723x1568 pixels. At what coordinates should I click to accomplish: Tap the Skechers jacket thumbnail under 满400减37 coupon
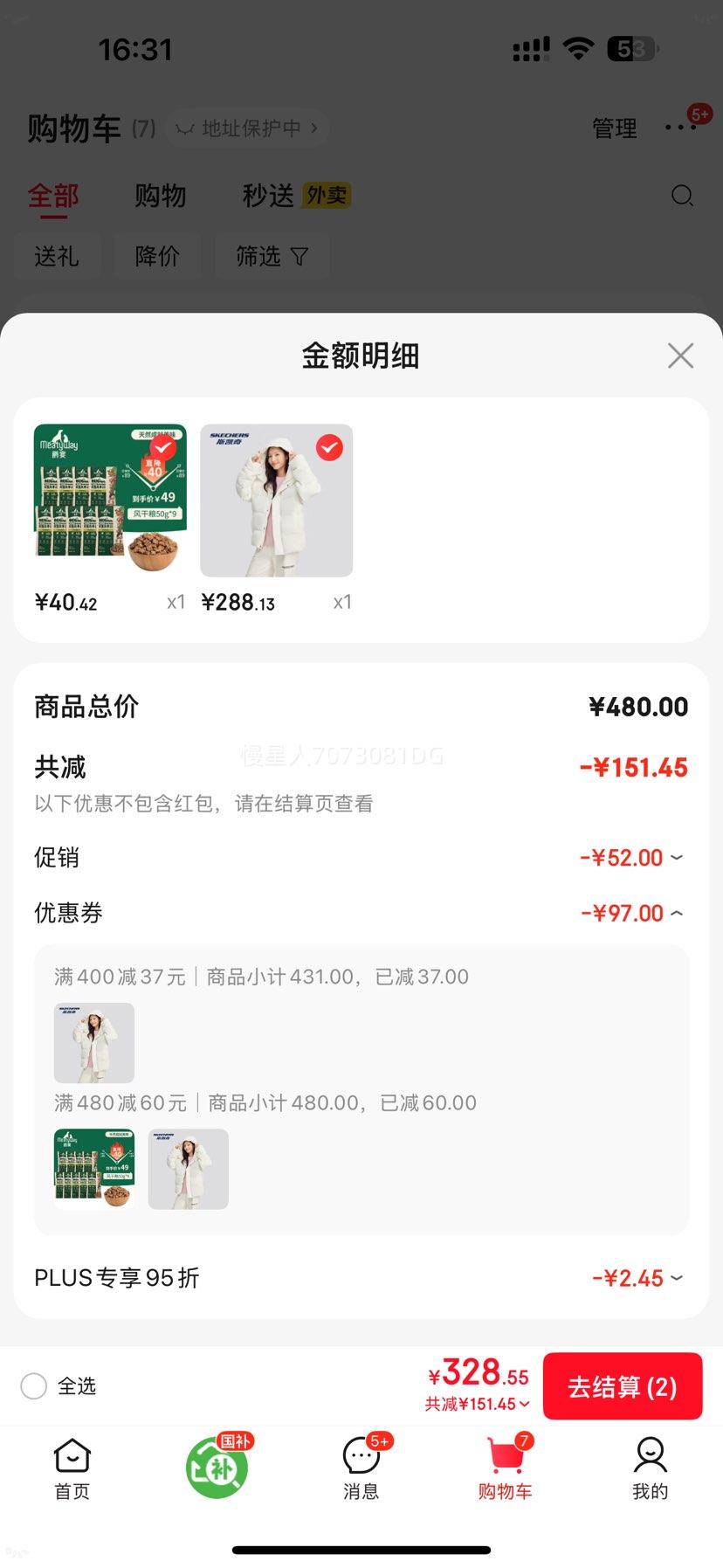[x=93, y=1042]
